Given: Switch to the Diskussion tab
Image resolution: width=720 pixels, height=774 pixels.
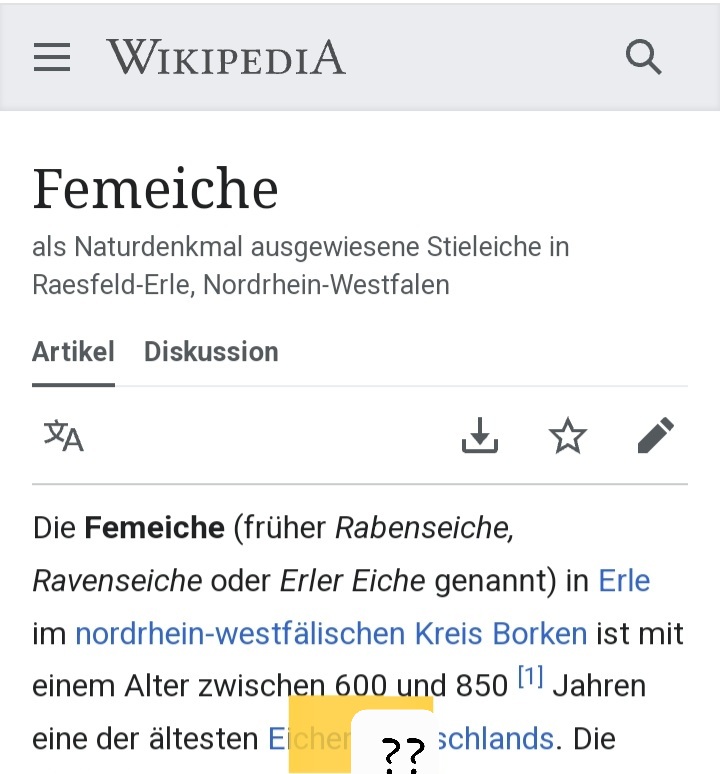Looking at the screenshot, I should coord(211,352).
